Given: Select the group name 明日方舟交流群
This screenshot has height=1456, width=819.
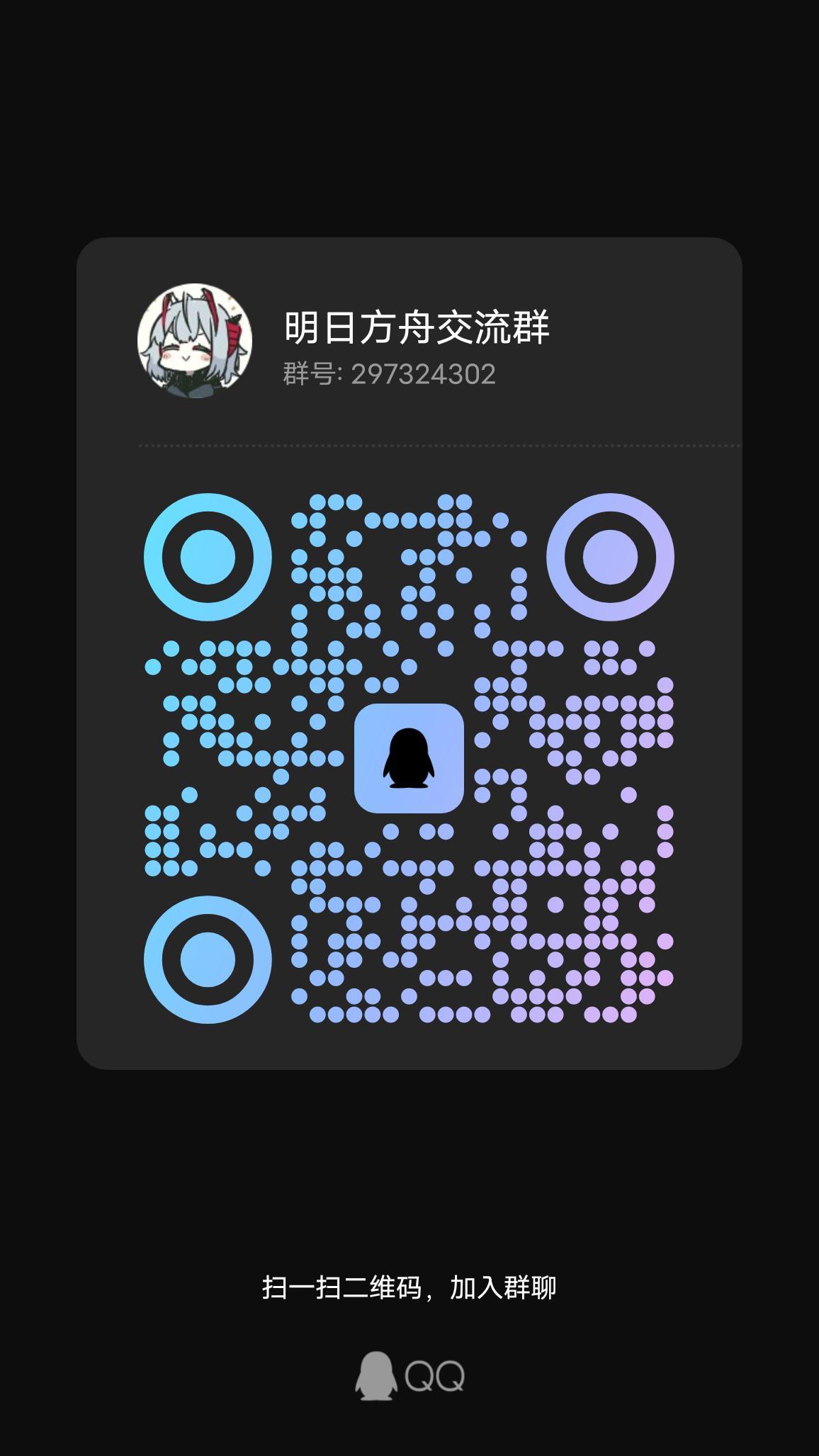Looking at the screenshot, I should pos(417,327).
